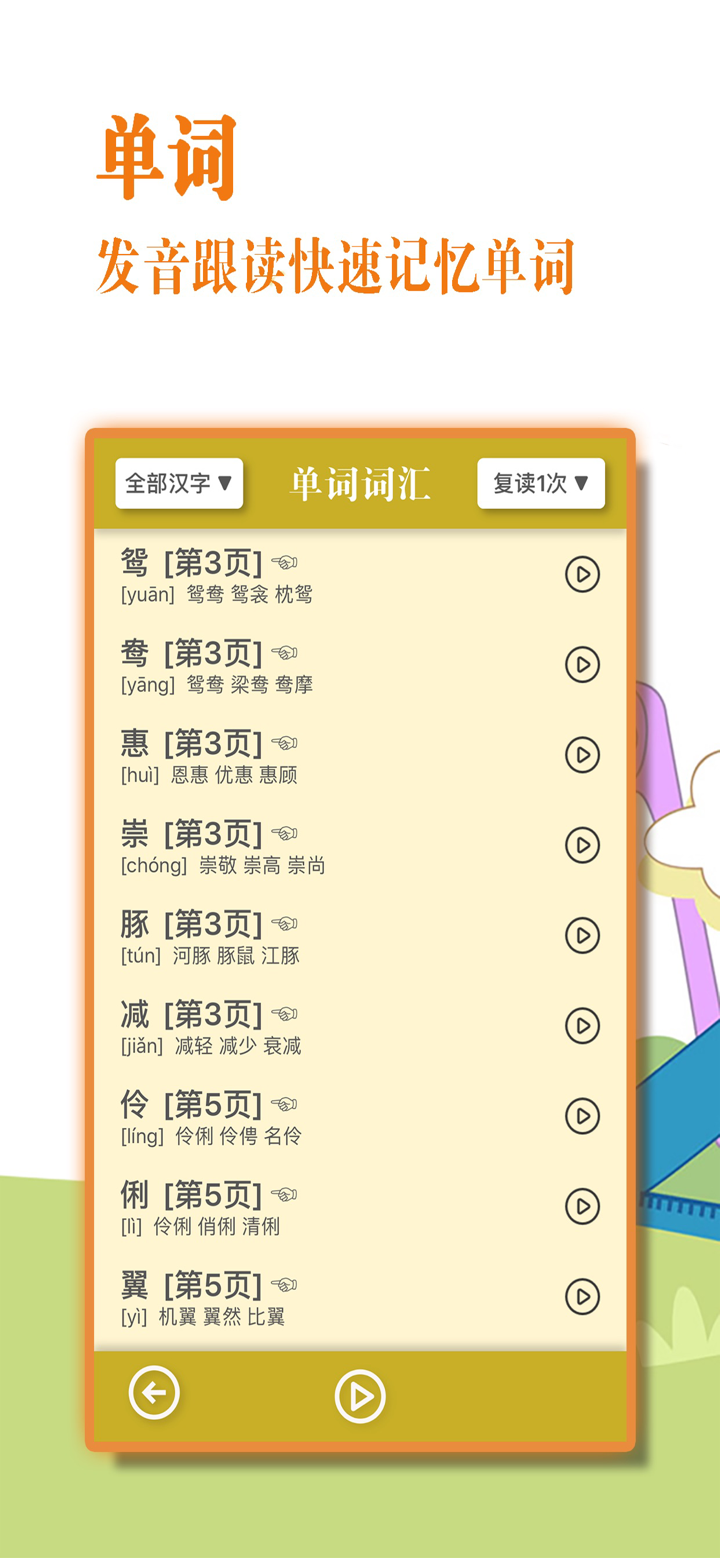
Task: Play pronunciation for the character 豚
Action: click(581, 936)
